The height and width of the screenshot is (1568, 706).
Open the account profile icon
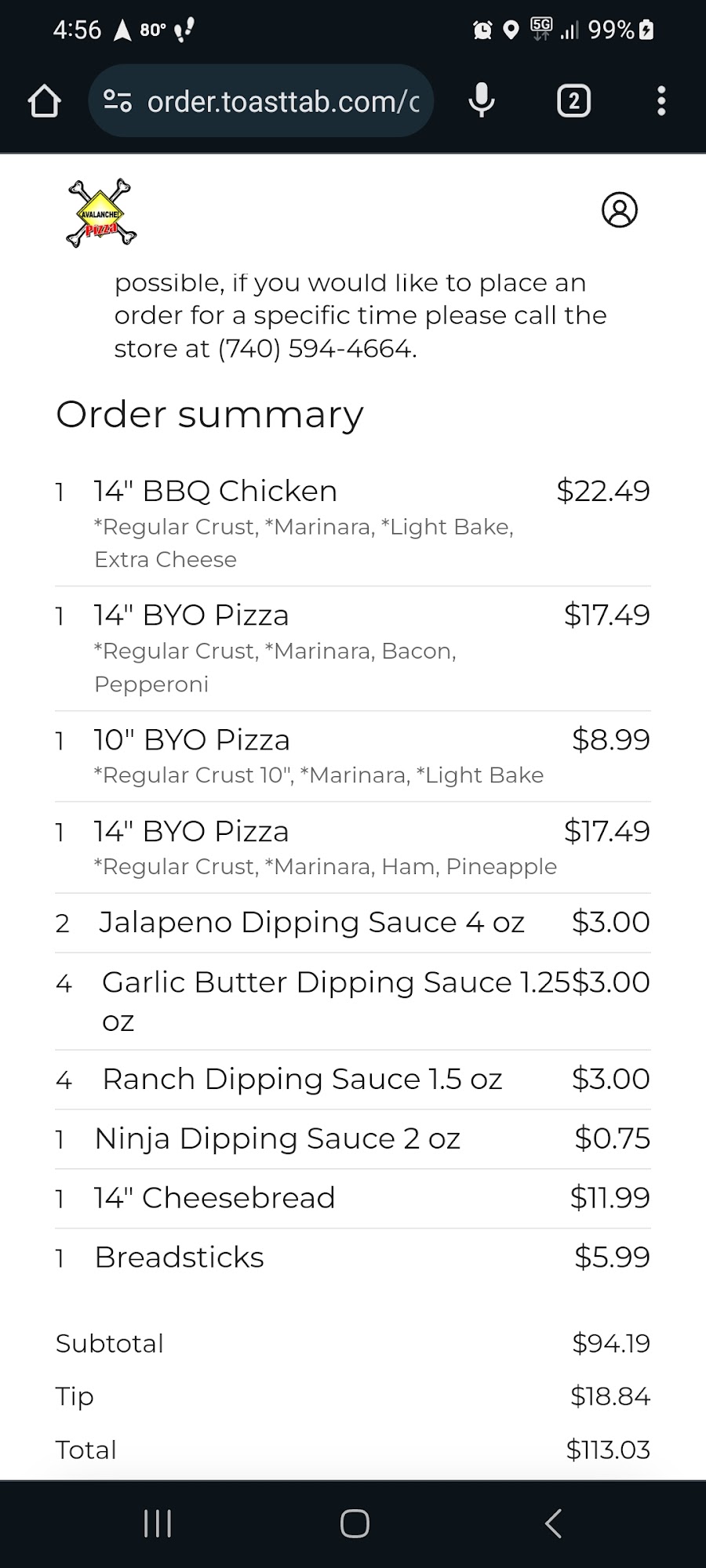tap(619, 210)
